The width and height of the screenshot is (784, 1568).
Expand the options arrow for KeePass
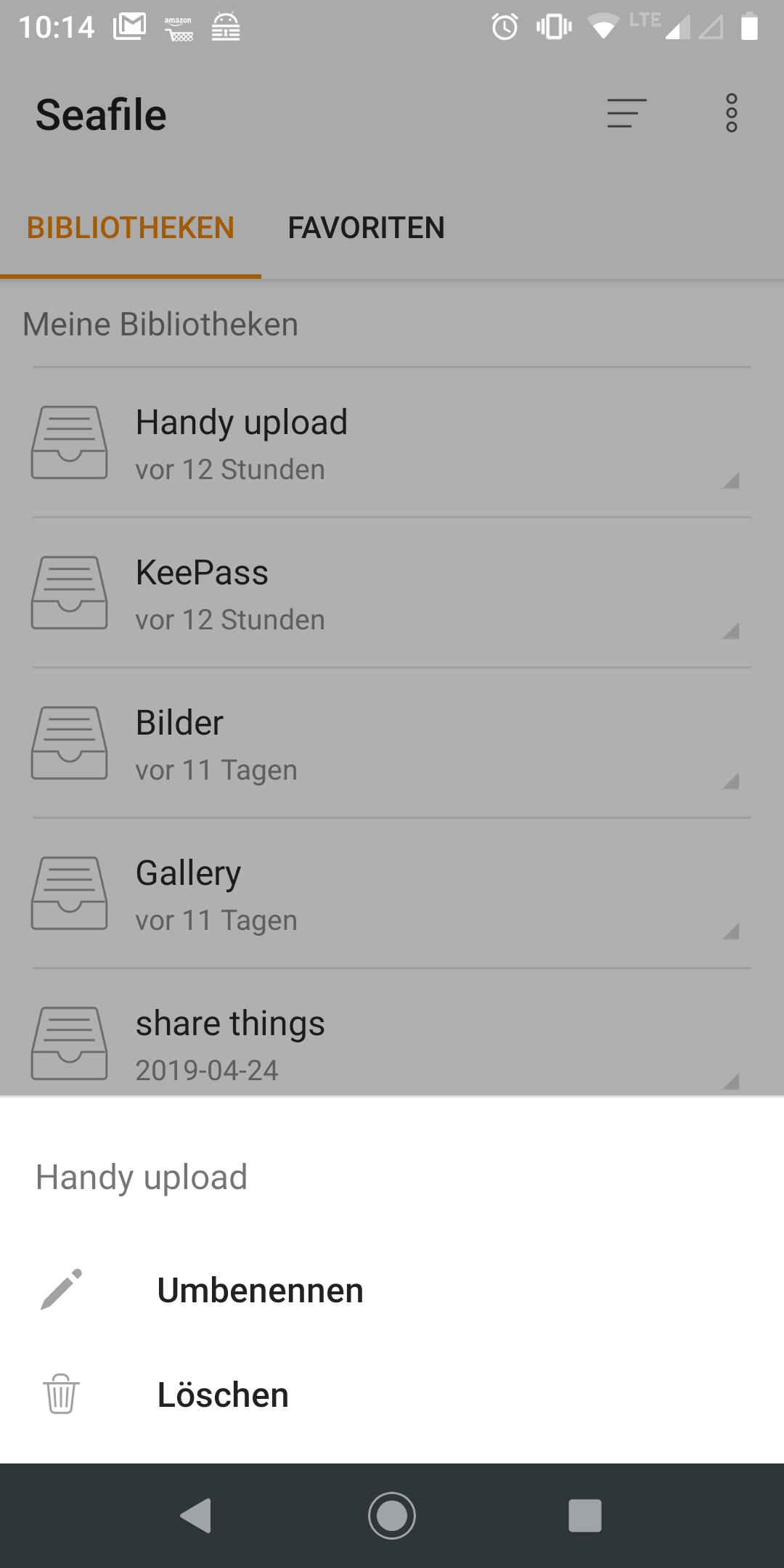coord(730,630)
